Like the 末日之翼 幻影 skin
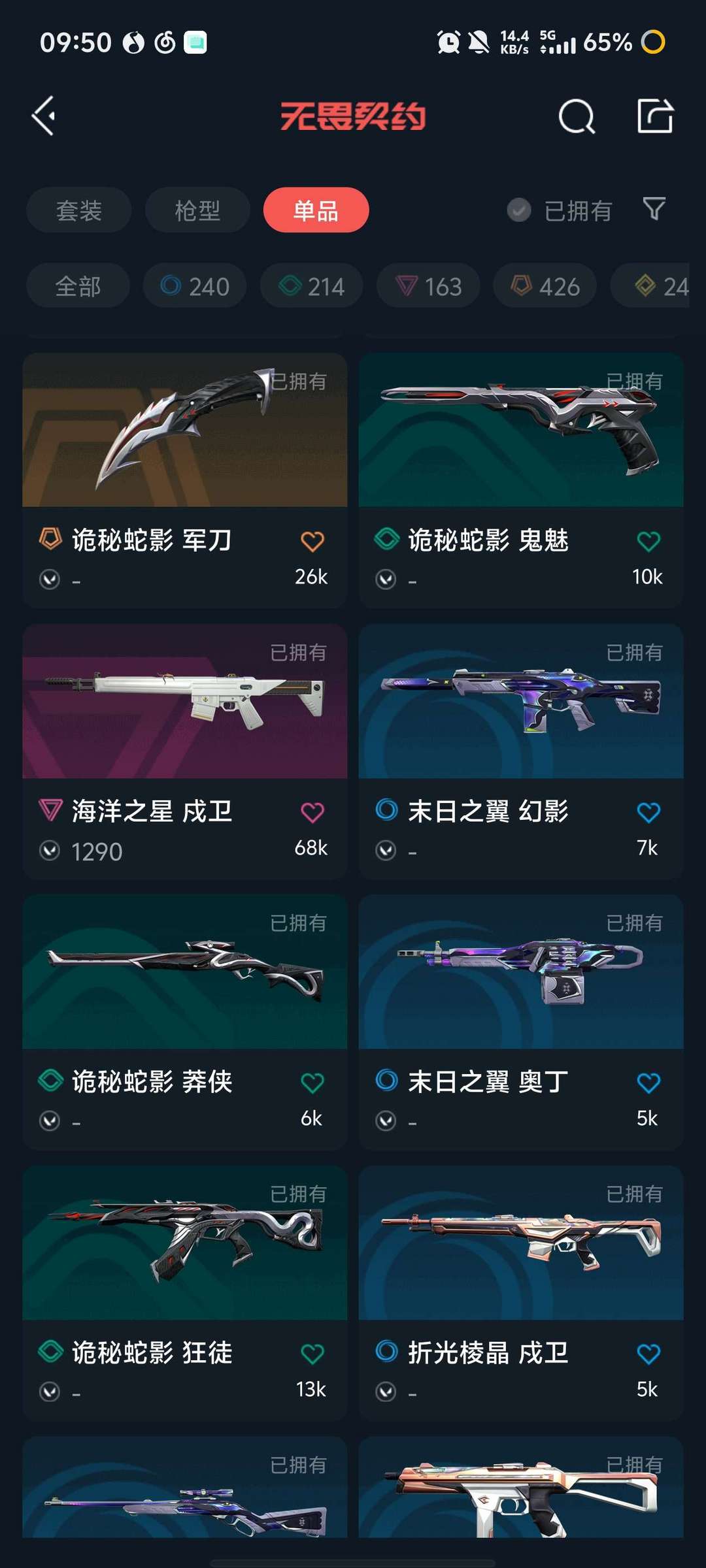This screenshot has height=1568, width=706. tap(648, 812)
